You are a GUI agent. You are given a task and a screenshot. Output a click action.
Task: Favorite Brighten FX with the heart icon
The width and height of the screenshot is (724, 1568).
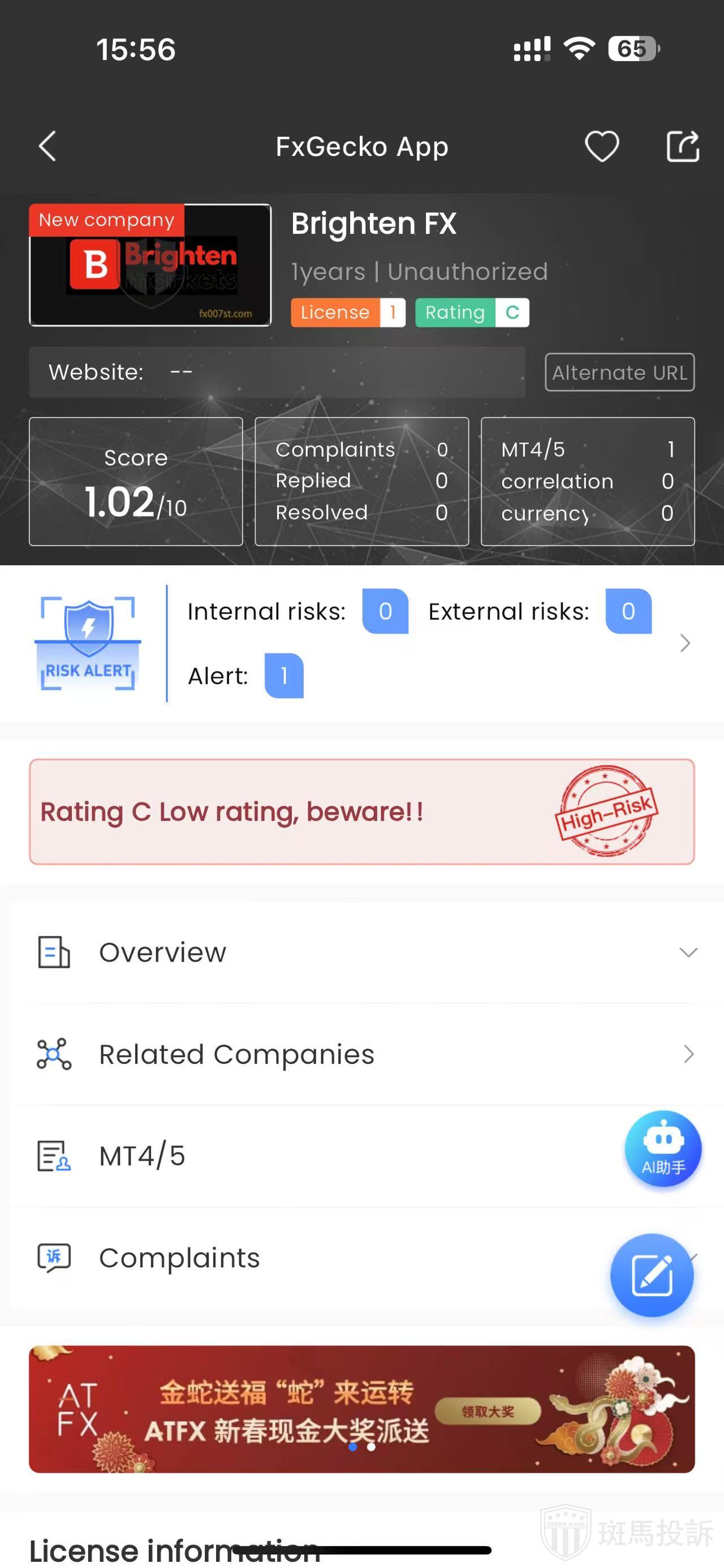[602, 147]
